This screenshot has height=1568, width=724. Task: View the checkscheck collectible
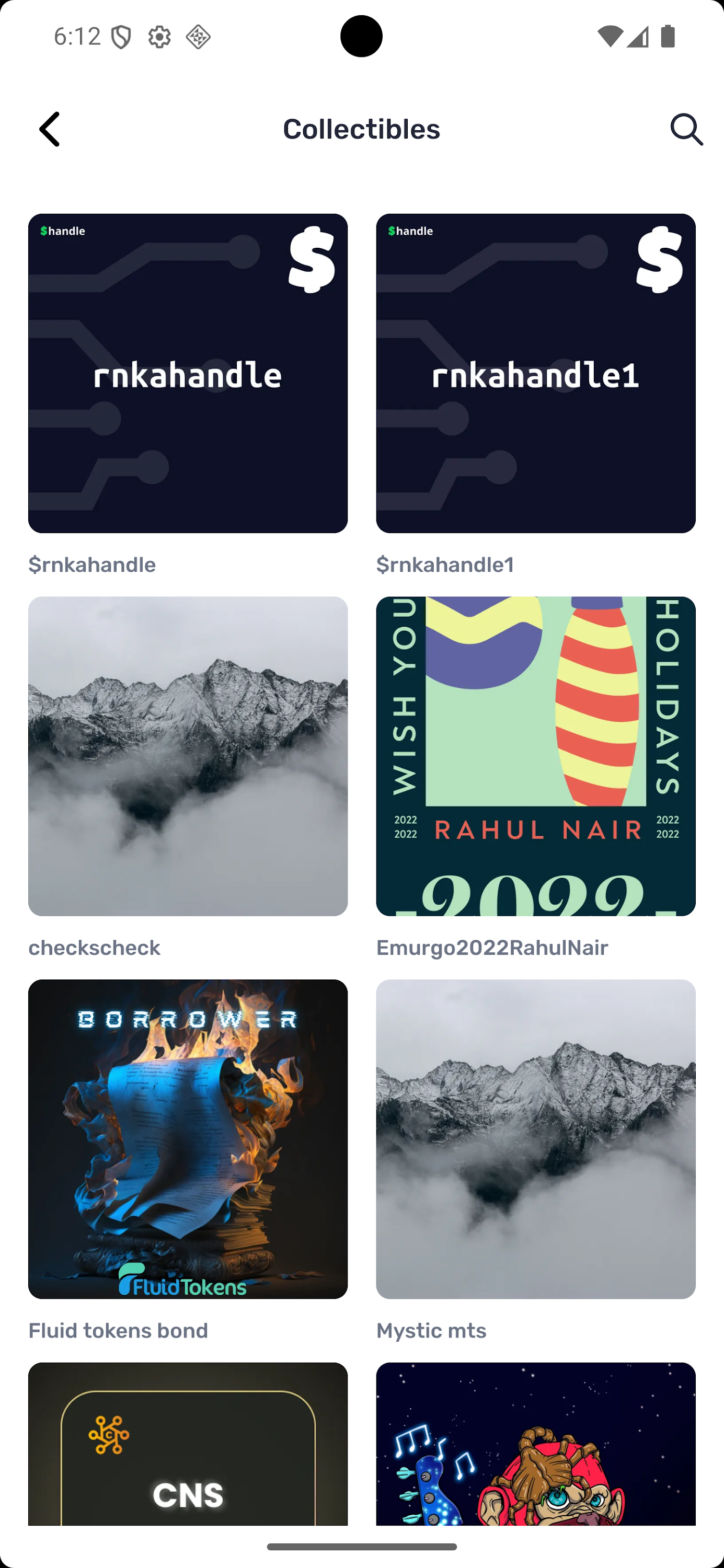188,756
